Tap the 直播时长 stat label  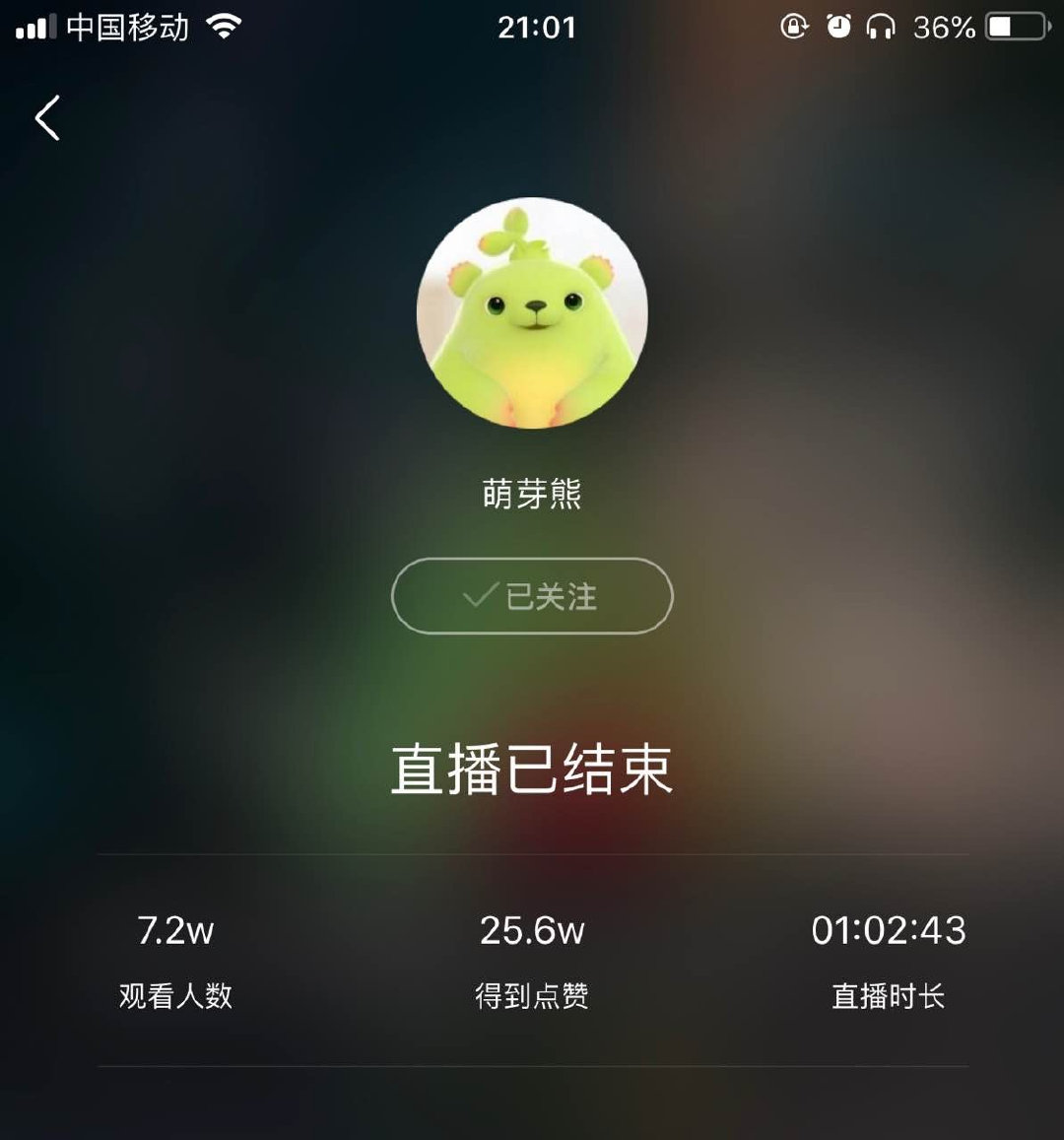point(888,996)
